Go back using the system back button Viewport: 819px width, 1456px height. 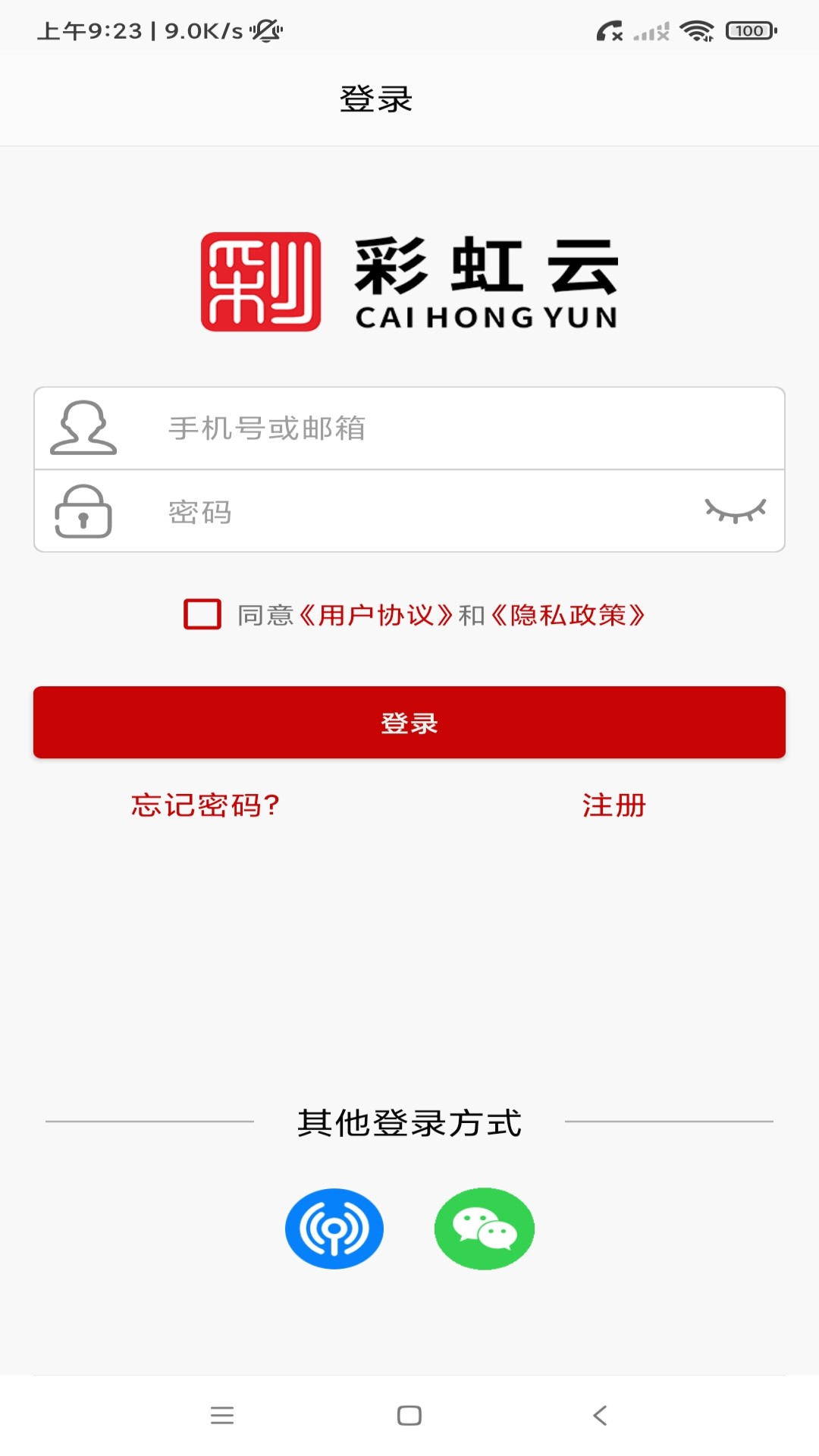pos(600,1415)
